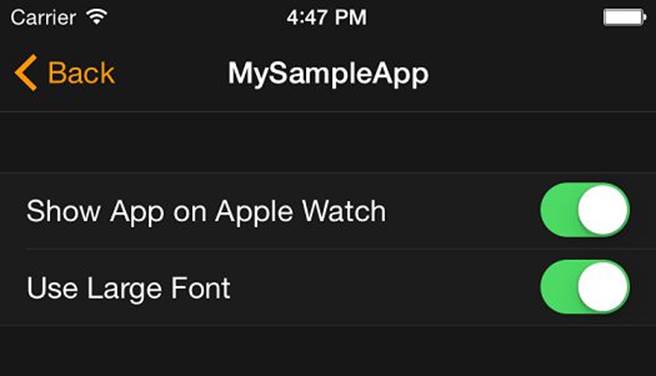This screenshot has height=376, width=656.
Task: Disable the Use Large Font switch
Action: [585, 287]
